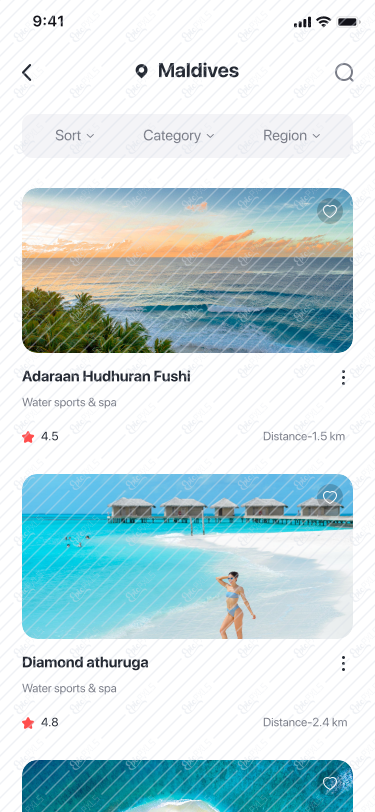375x812 pixels.
Task: Open the Category filter dropdown
Action: coord(179,136)
